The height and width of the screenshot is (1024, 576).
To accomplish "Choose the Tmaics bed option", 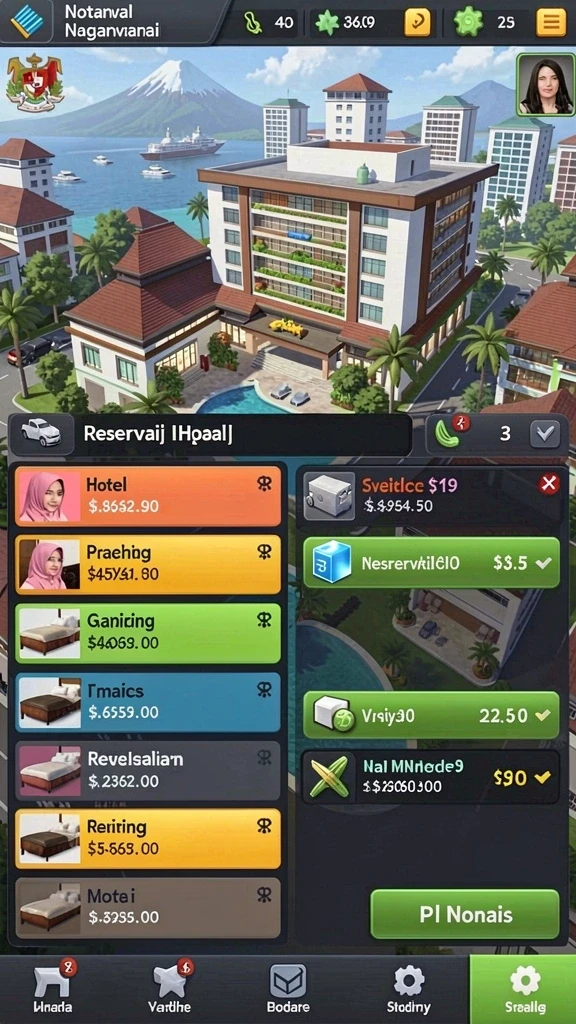I will point(148,701).
